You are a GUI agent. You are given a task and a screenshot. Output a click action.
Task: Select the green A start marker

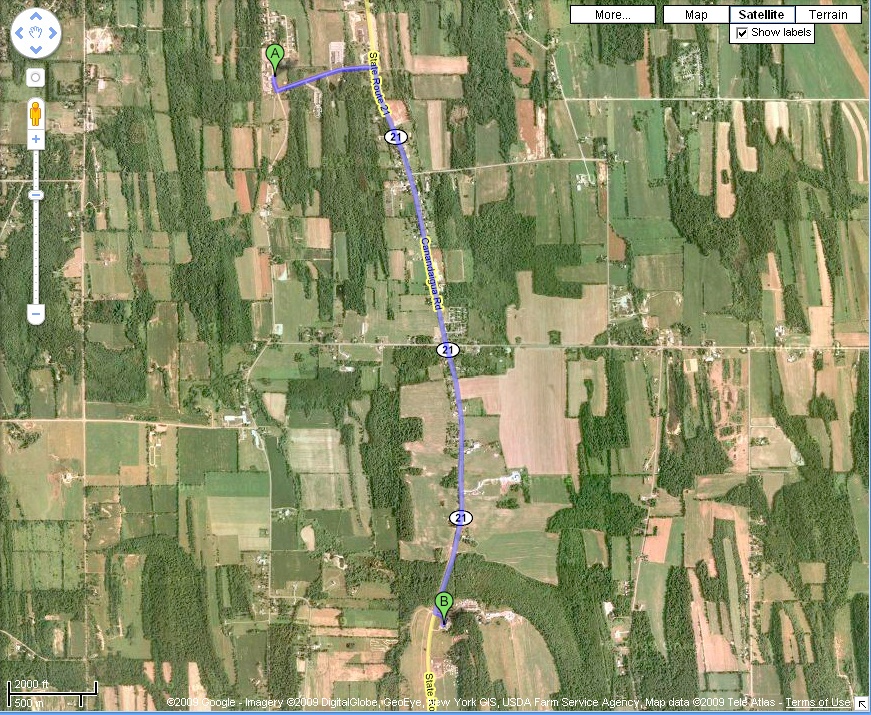click(275, 56)
